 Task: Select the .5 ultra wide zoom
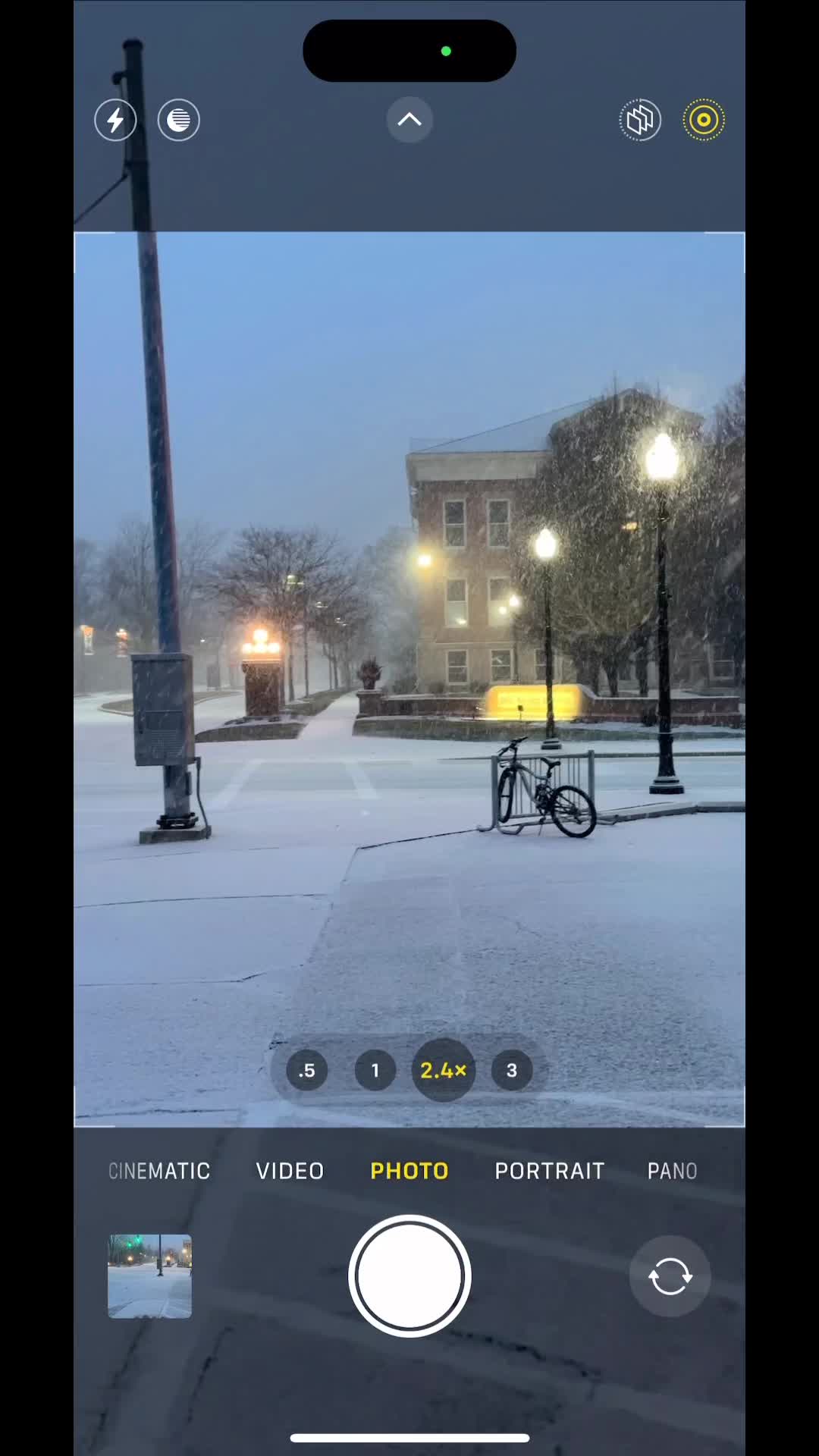click(x=306, y=1070)
